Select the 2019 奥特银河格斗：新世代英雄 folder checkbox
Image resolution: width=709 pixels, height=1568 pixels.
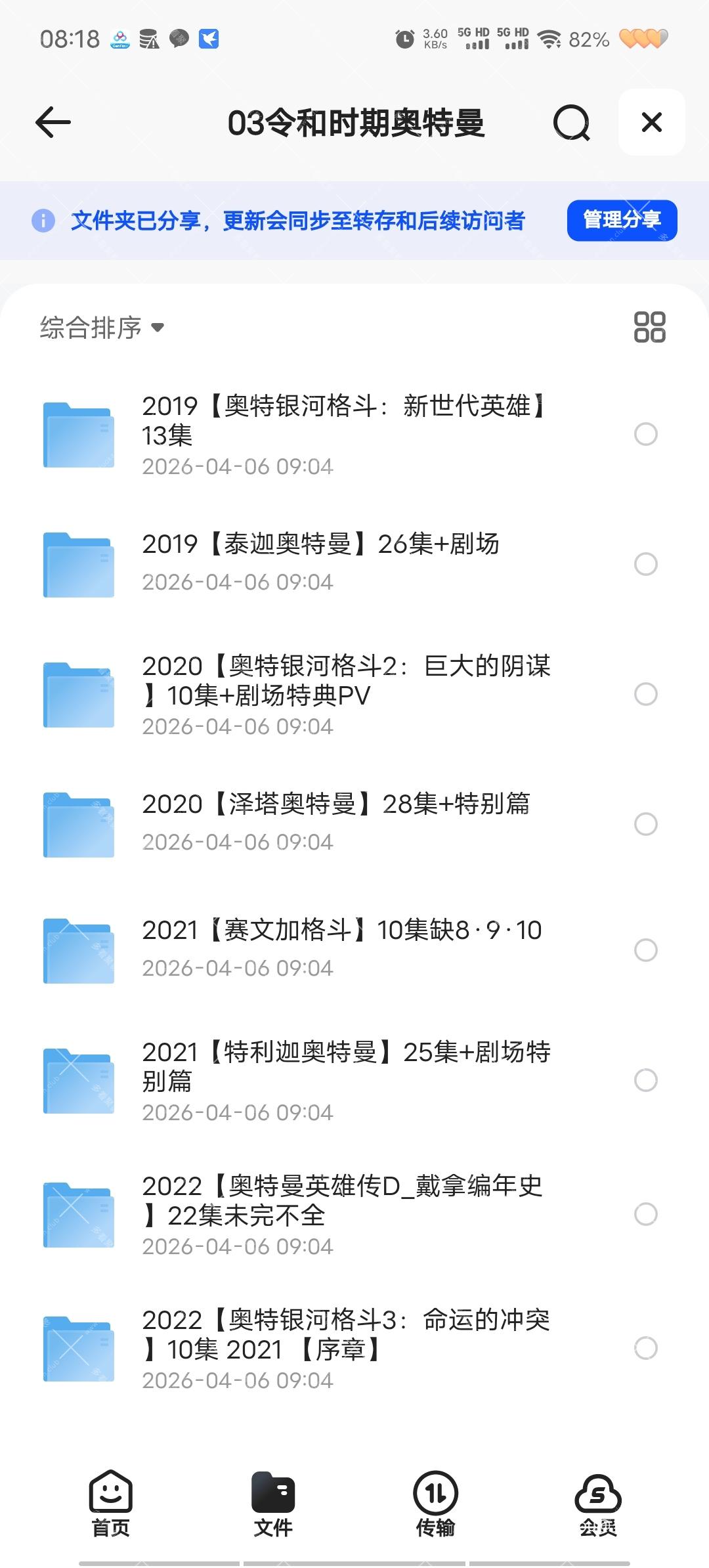click(x=646, y=434)
